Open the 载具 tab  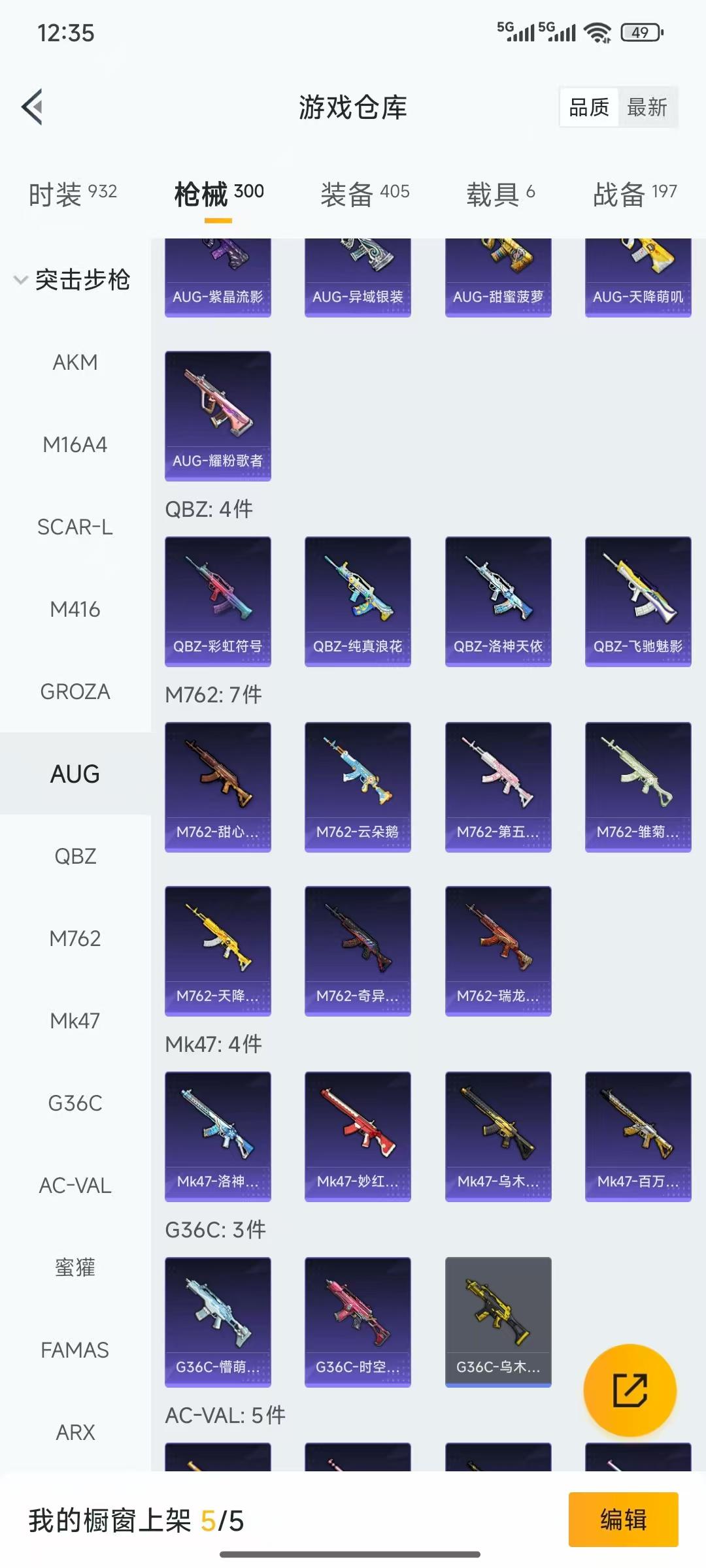(500, 194)
